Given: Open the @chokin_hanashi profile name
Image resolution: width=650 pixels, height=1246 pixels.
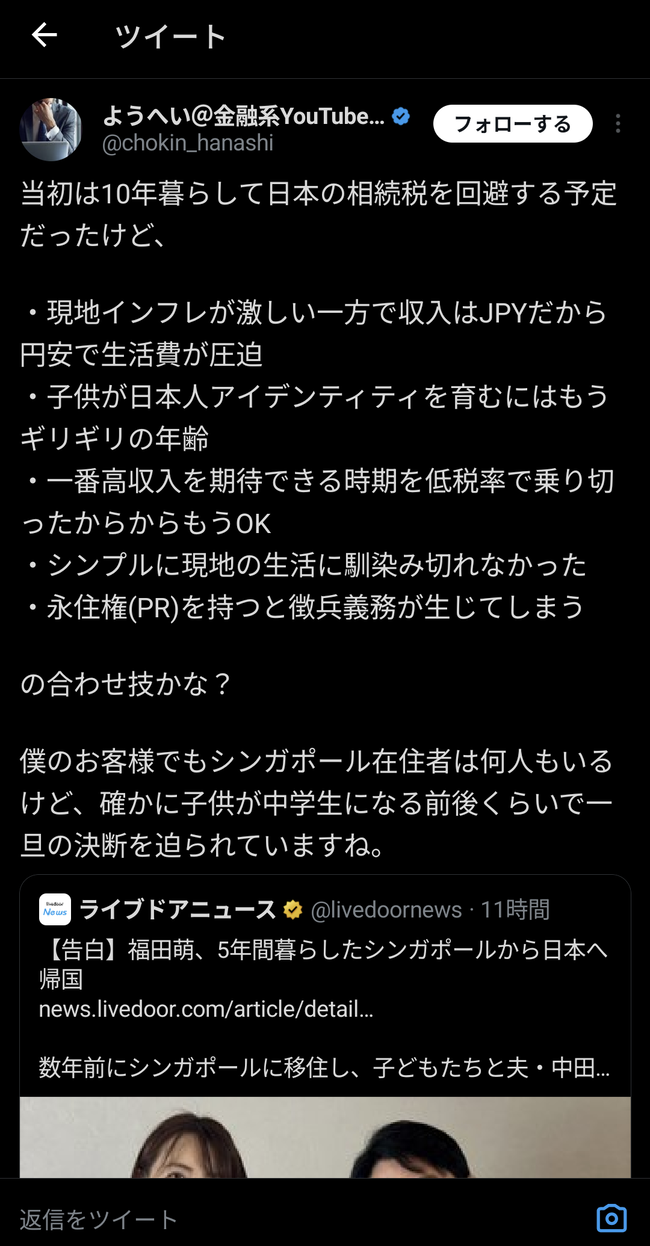Looking at the screenshot, I should 188,144.
